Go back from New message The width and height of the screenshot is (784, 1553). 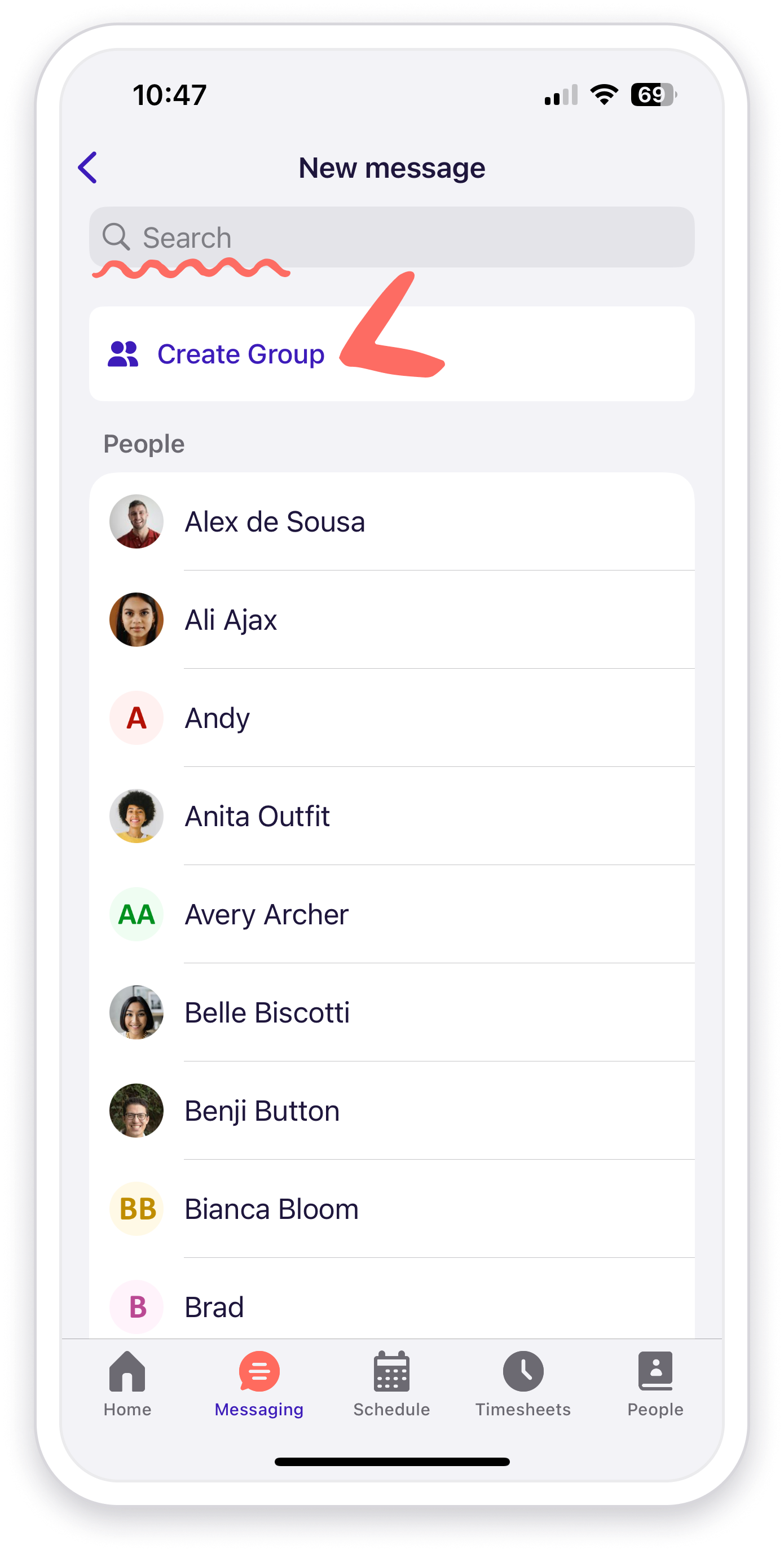88,168
